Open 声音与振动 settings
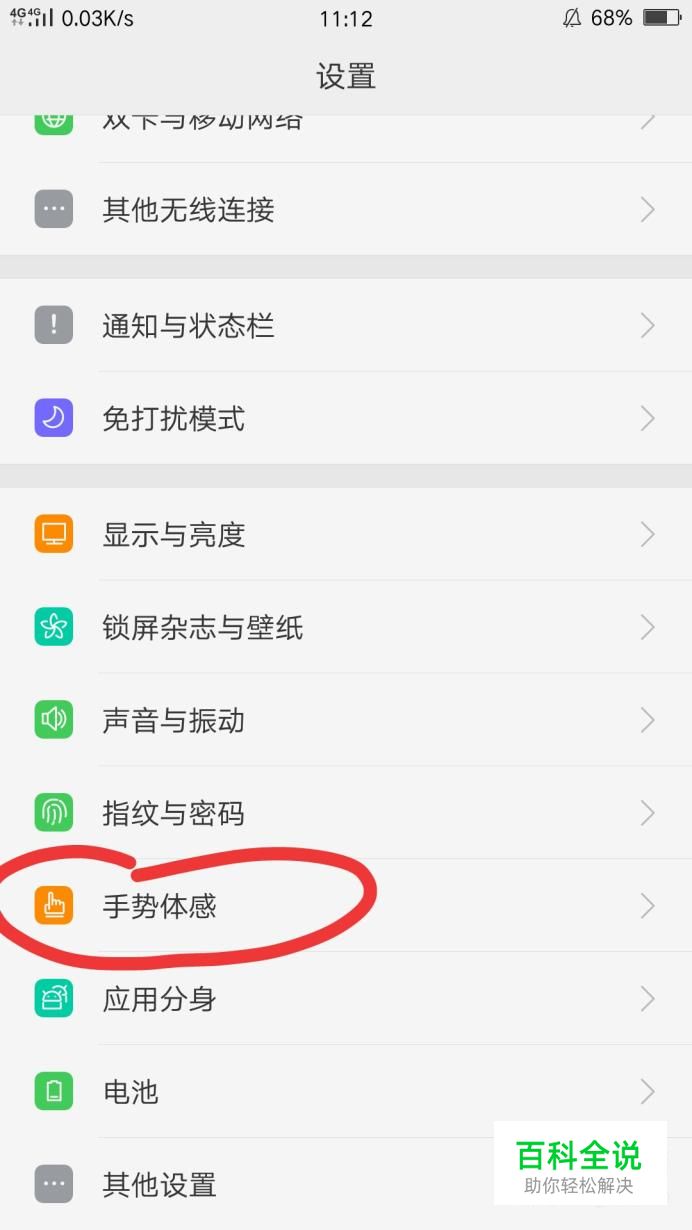The width and height of the screenshot is (692, 1230). (174, 721)
